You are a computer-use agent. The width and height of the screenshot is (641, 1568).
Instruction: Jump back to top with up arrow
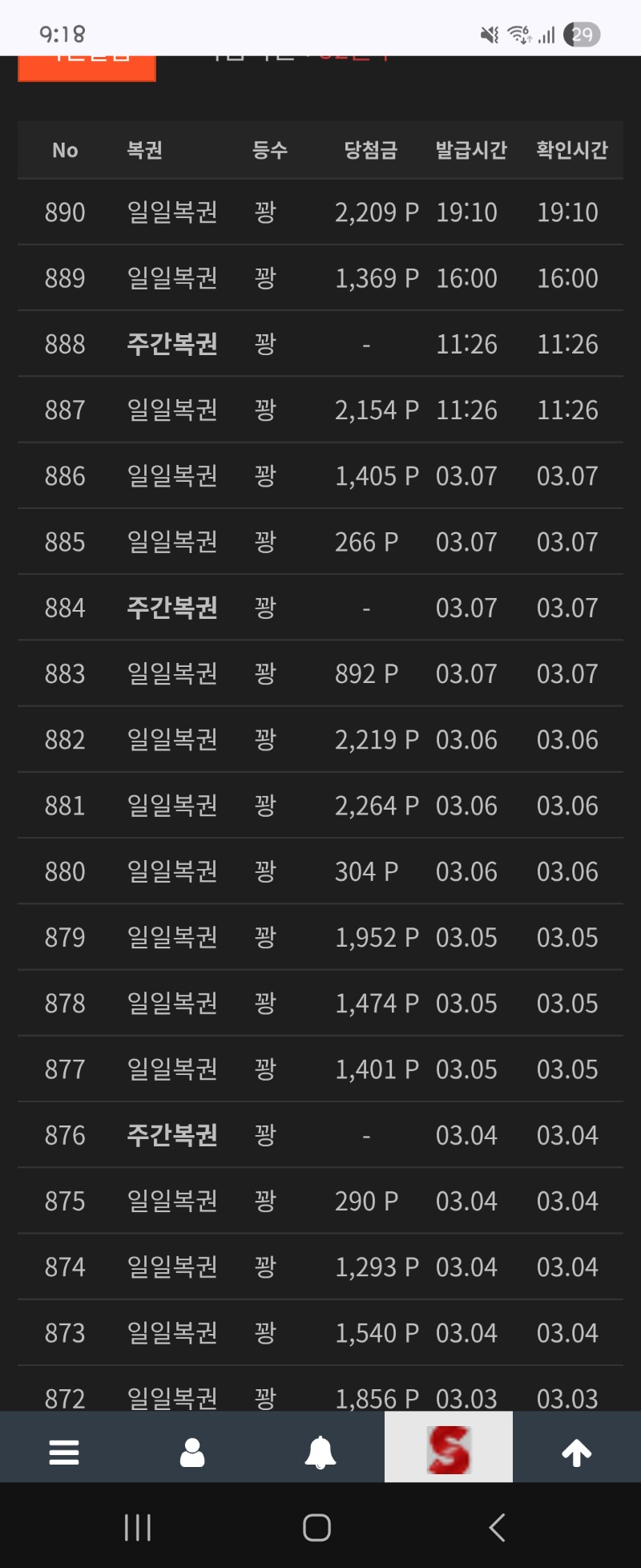pyautogui.click(x=577, y=1452)
